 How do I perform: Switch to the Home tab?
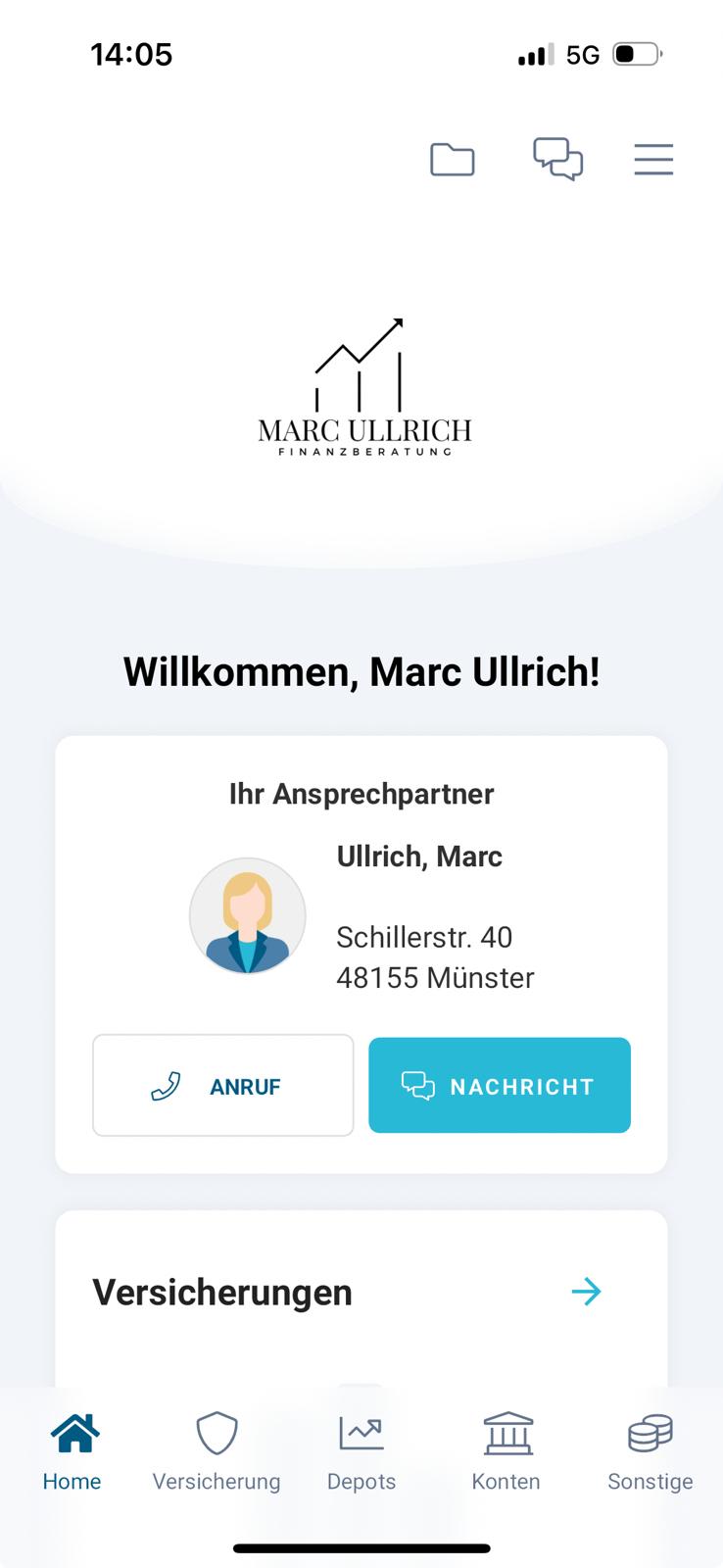tap(72, 1452)
